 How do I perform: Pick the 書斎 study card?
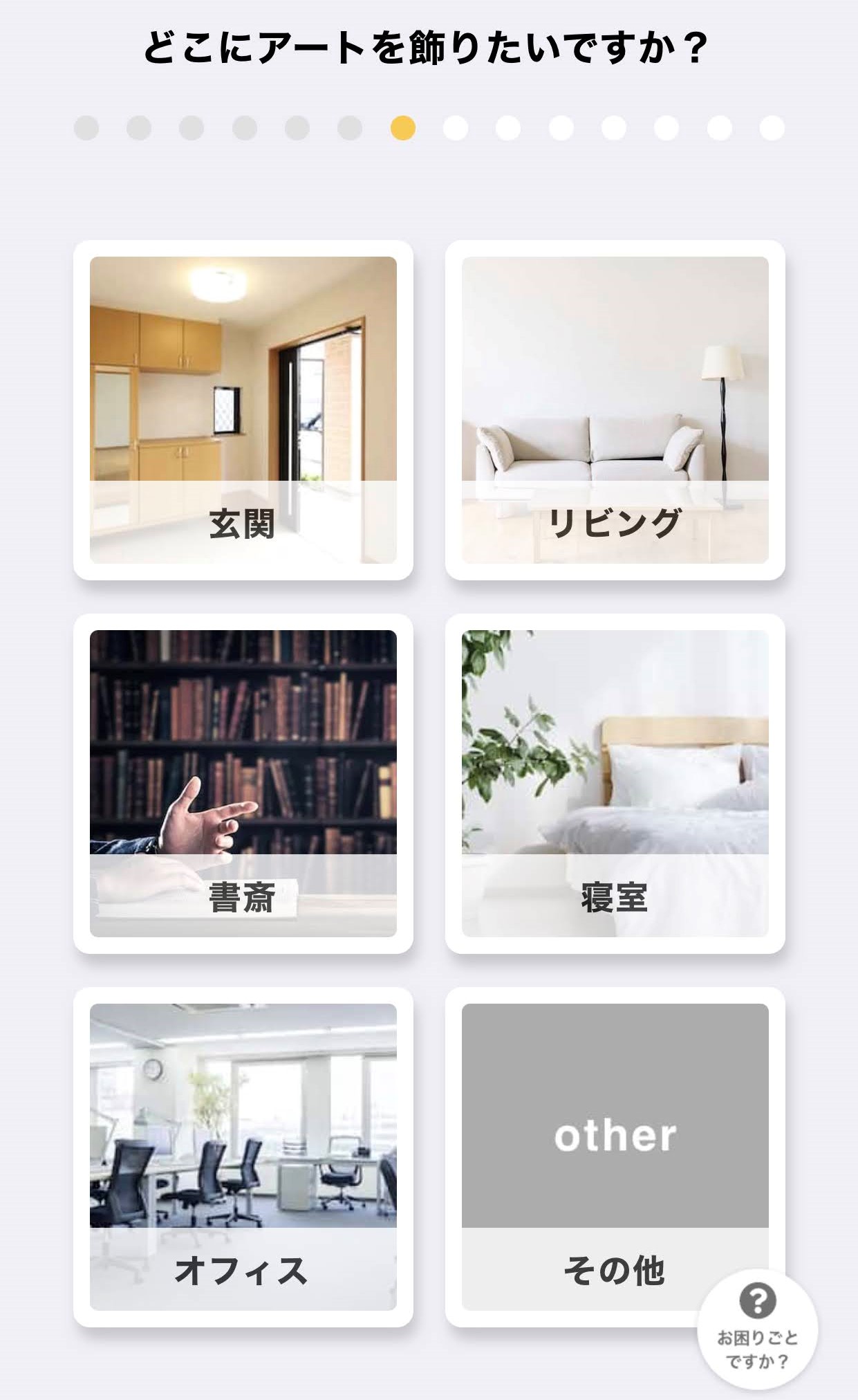pos(243,783)
